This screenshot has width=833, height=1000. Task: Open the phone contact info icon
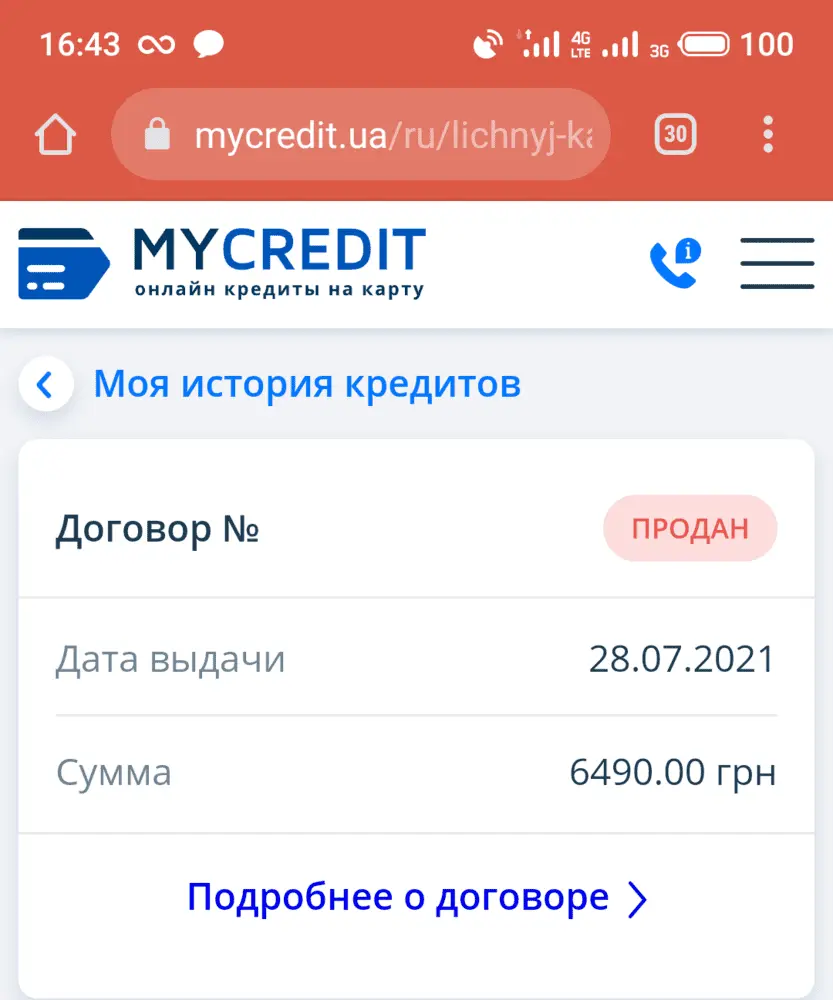pyautogui.click(x=675, y=264)
